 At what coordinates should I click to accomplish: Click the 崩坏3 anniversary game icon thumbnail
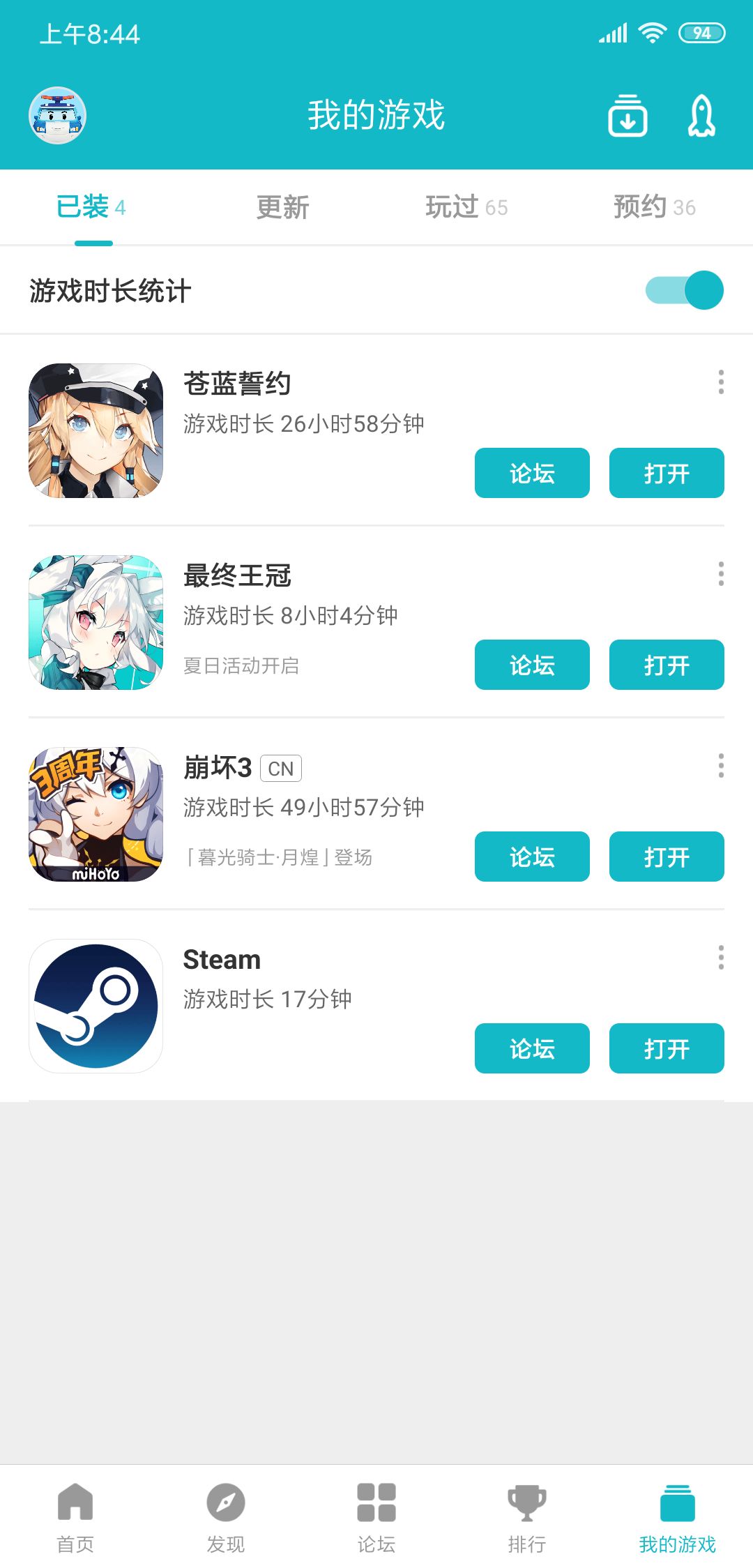point(96,814)
